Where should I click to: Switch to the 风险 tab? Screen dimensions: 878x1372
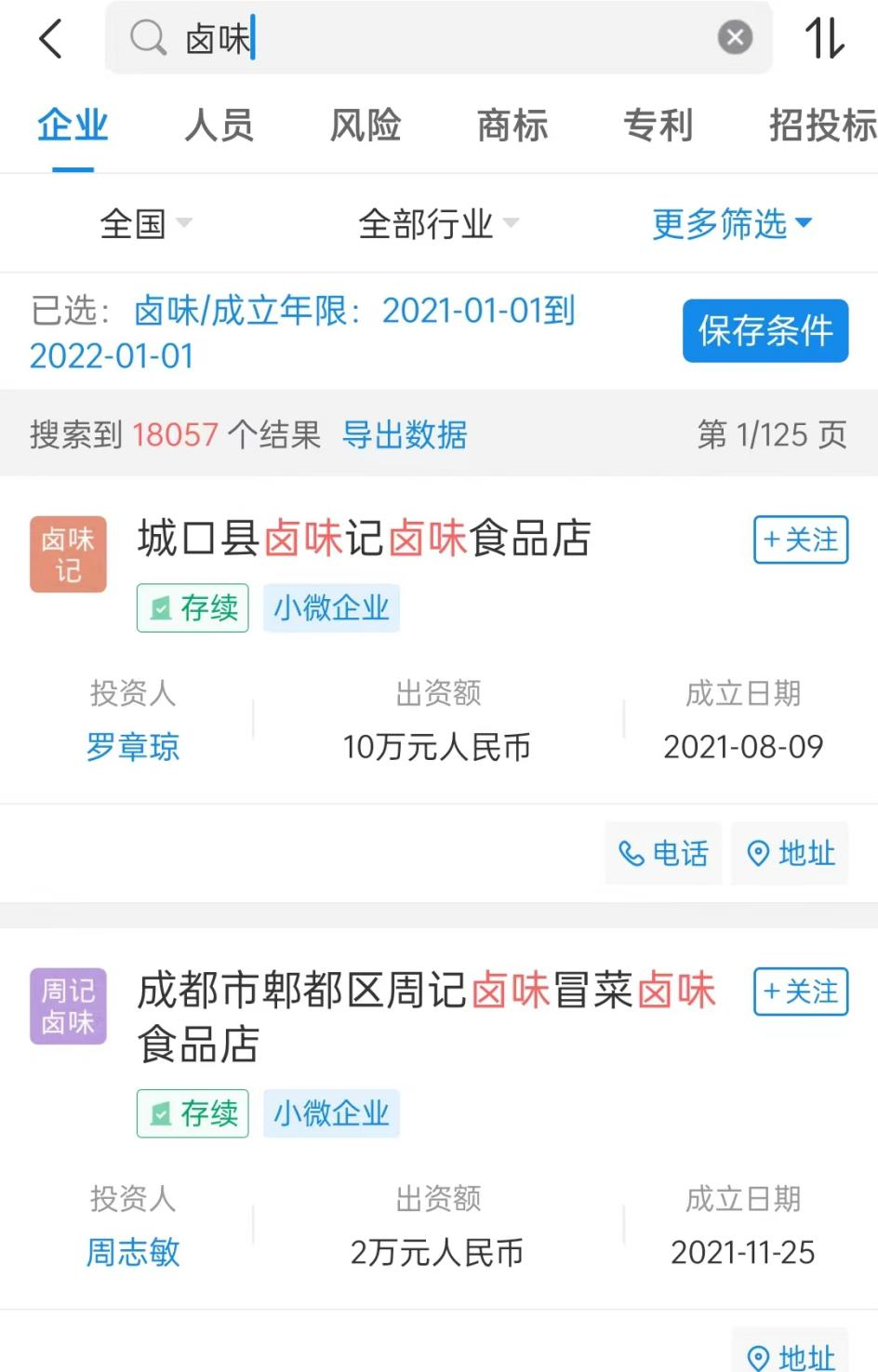366,126
